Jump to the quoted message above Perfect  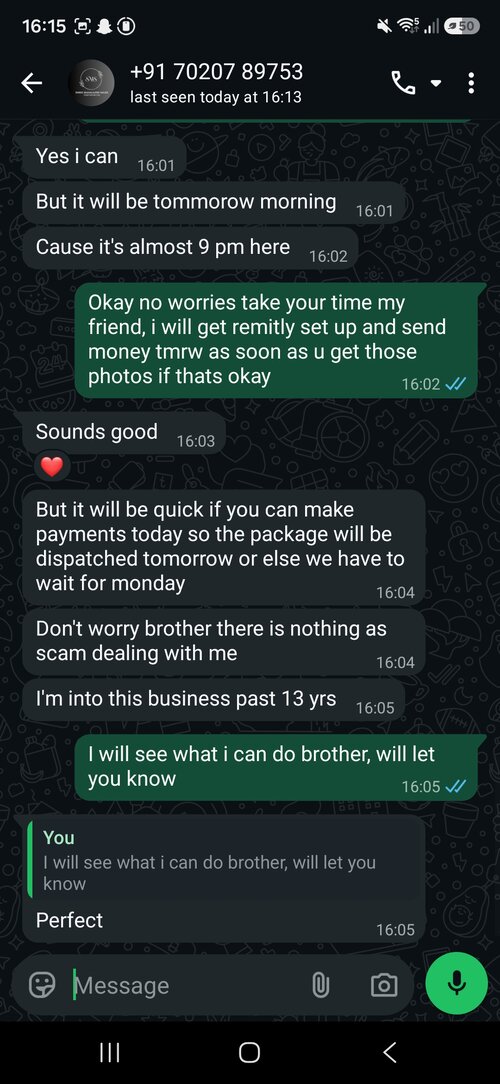tap(225, 861)
